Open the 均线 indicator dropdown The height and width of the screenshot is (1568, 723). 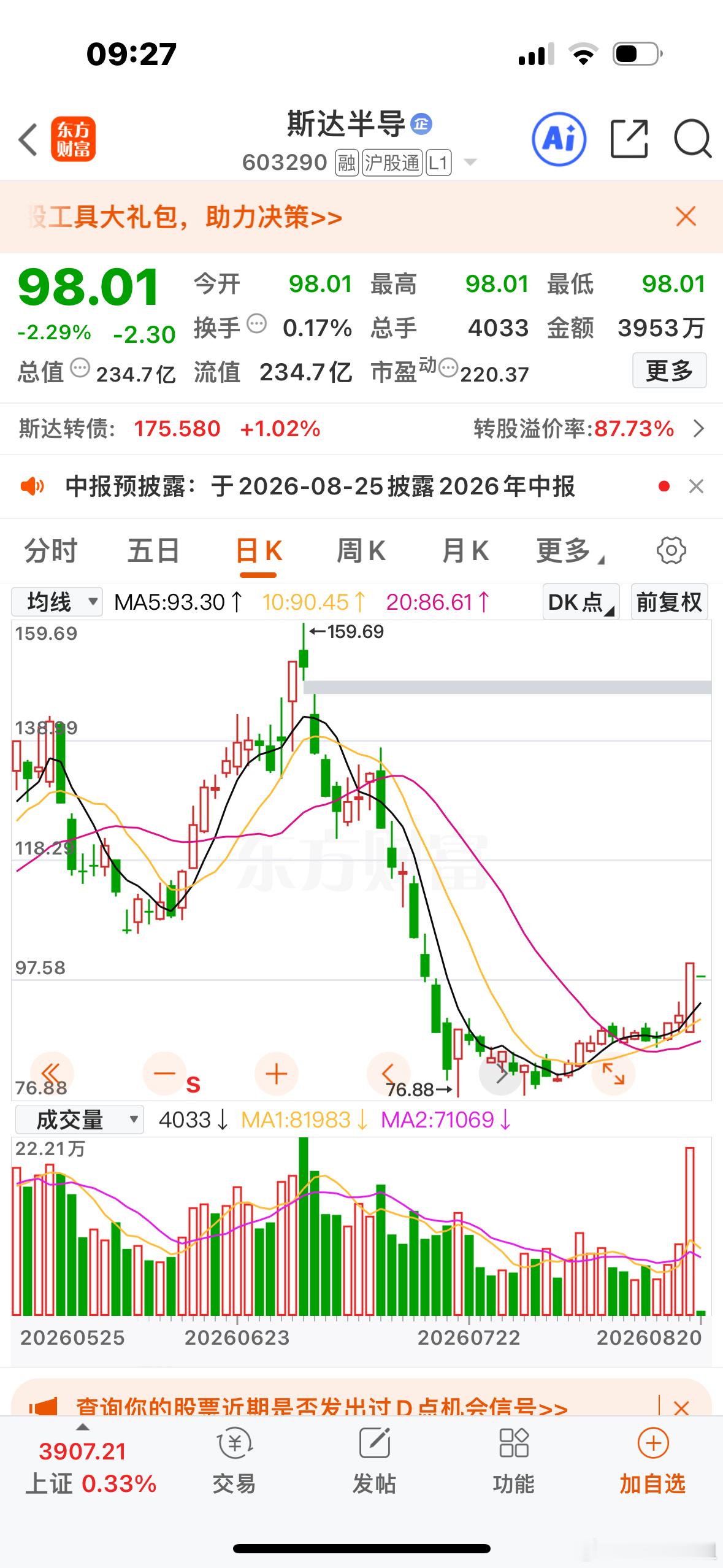click(56, 602)
